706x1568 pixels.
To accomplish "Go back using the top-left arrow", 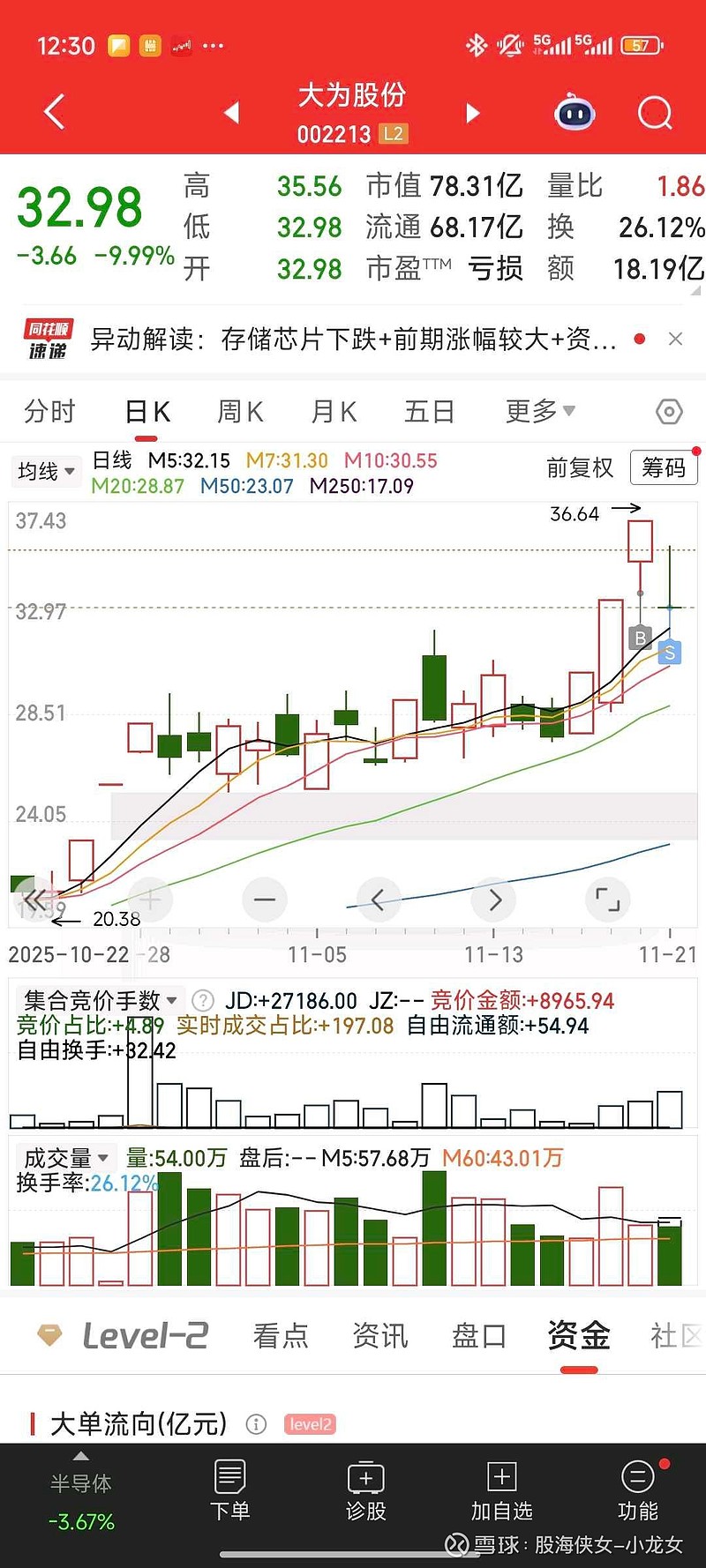I will pos(55,112).
